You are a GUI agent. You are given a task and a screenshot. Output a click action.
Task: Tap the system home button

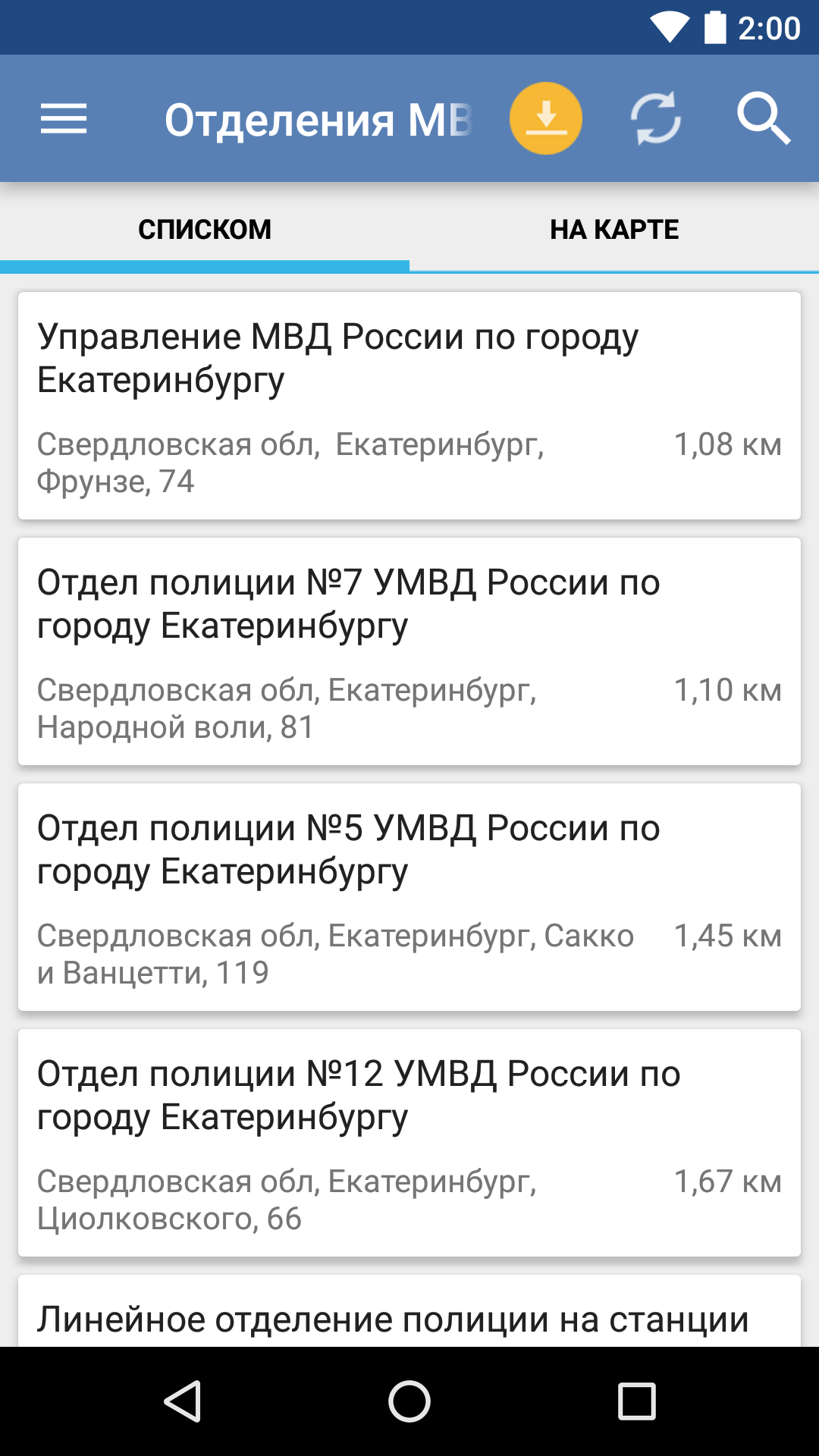coord(409,1401)
